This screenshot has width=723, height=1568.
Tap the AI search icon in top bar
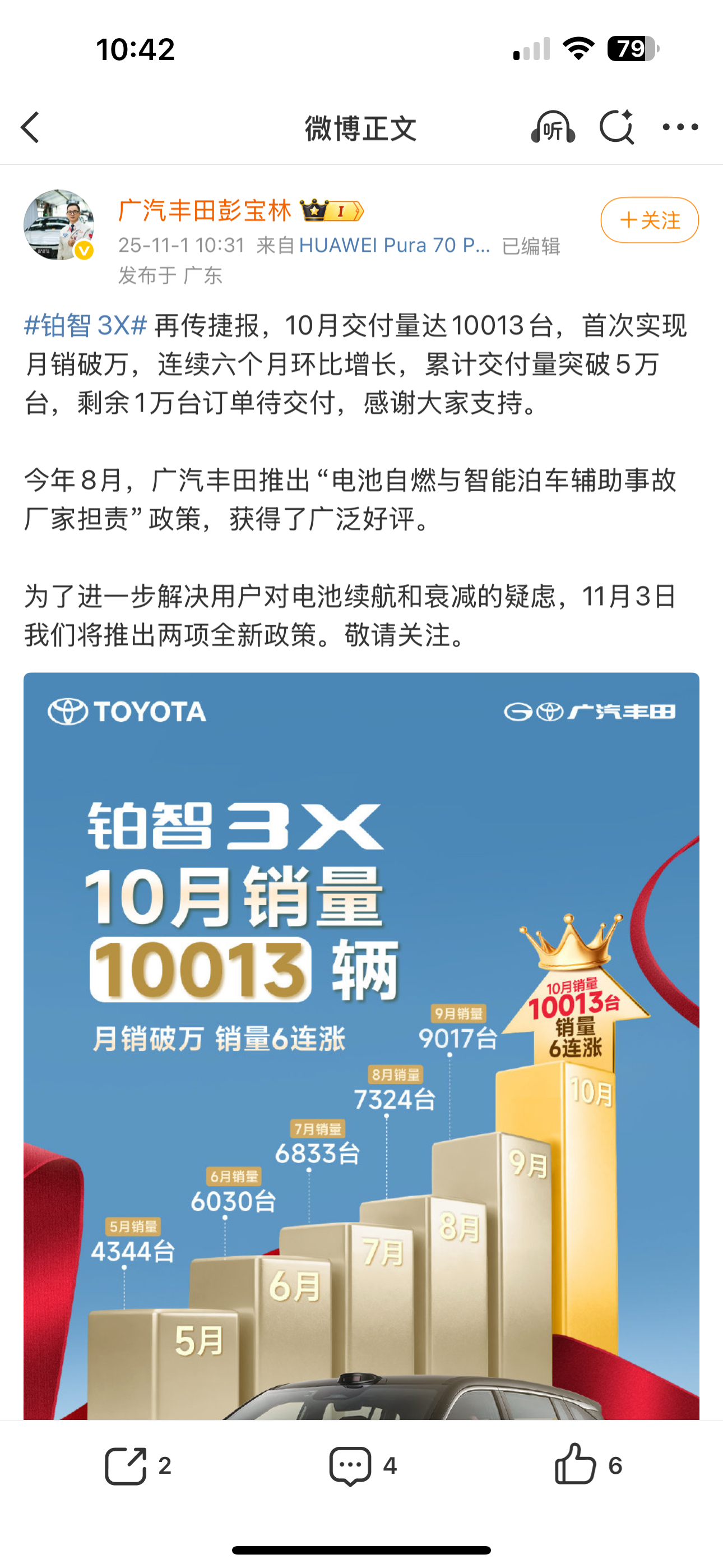pyautogui.click(x=617, y=127)
